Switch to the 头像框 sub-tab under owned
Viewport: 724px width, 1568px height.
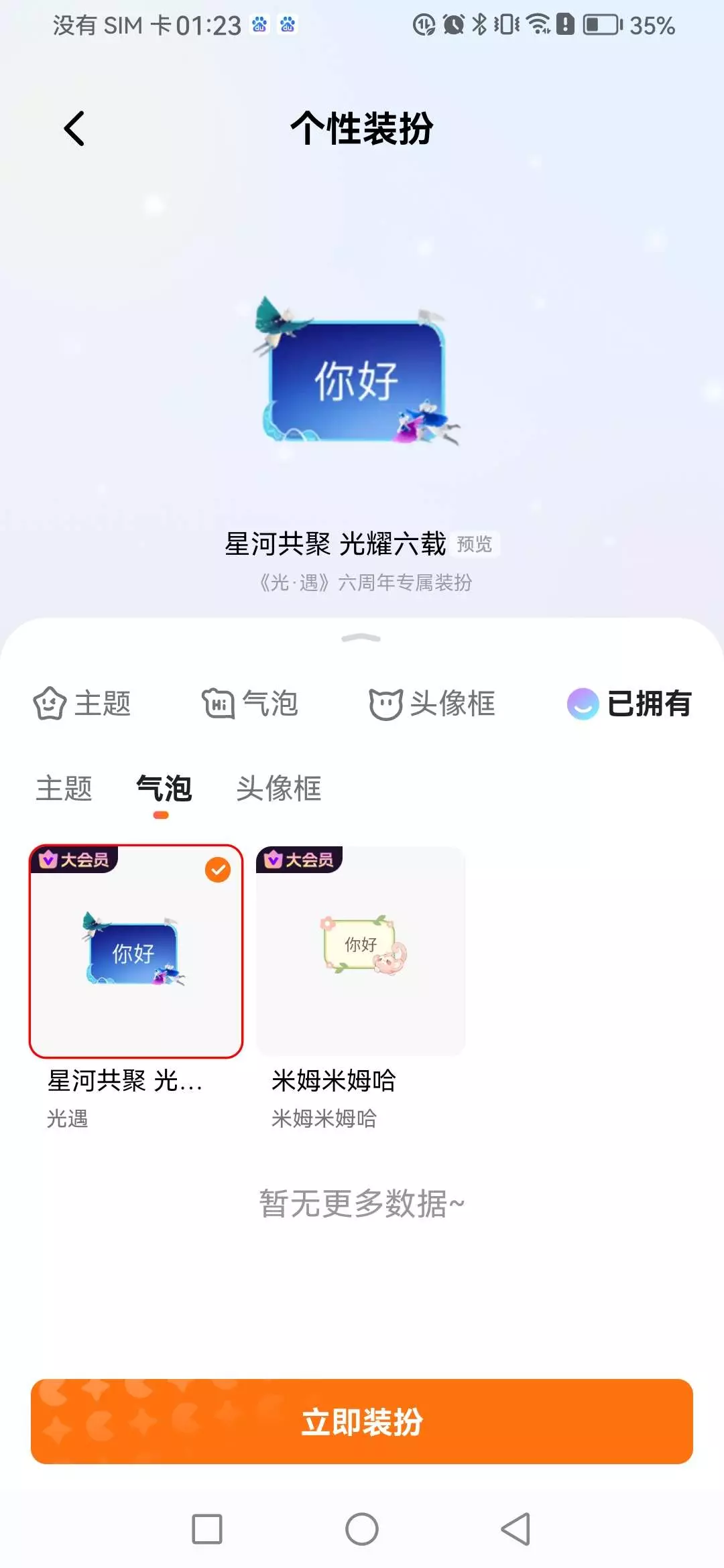(x=279, y=789)
